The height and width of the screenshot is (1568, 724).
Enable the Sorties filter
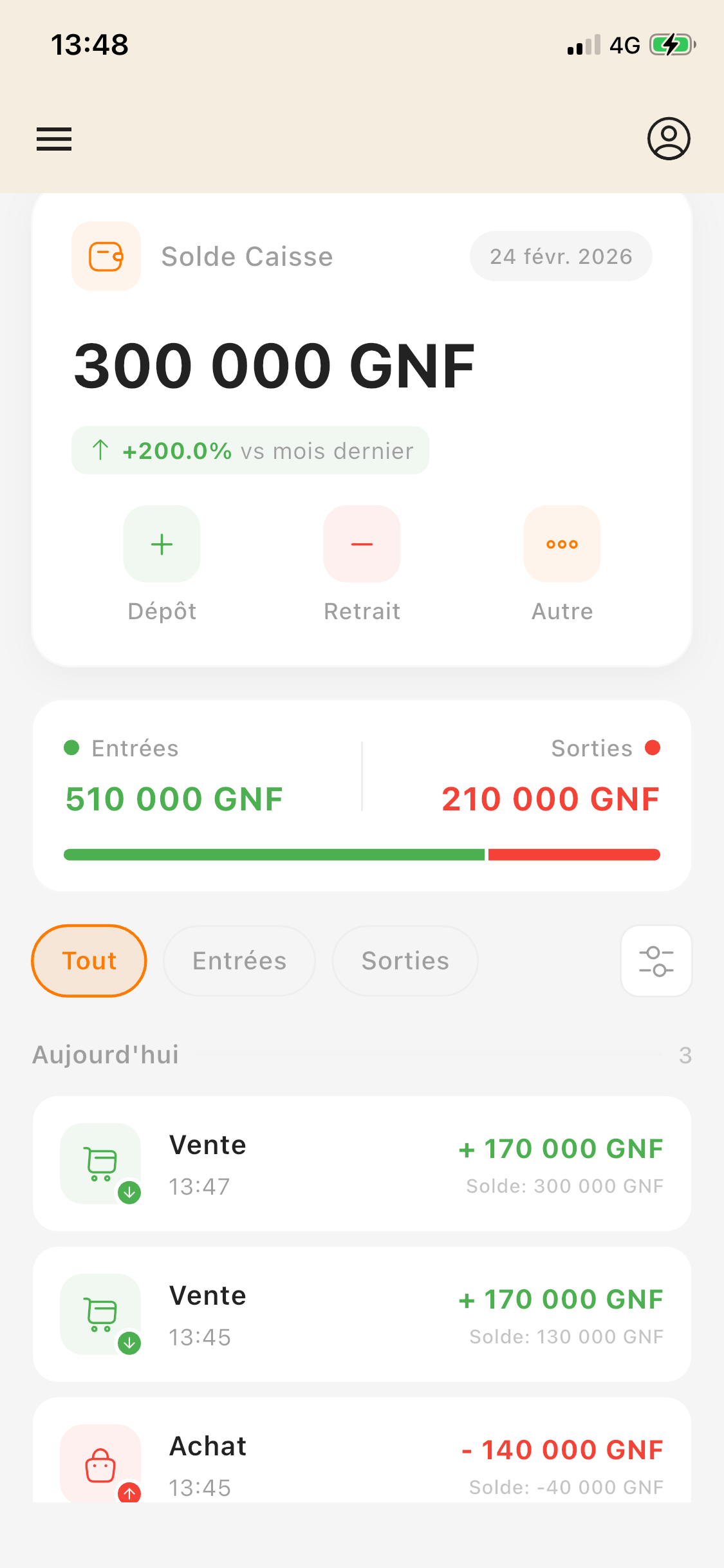404,960
